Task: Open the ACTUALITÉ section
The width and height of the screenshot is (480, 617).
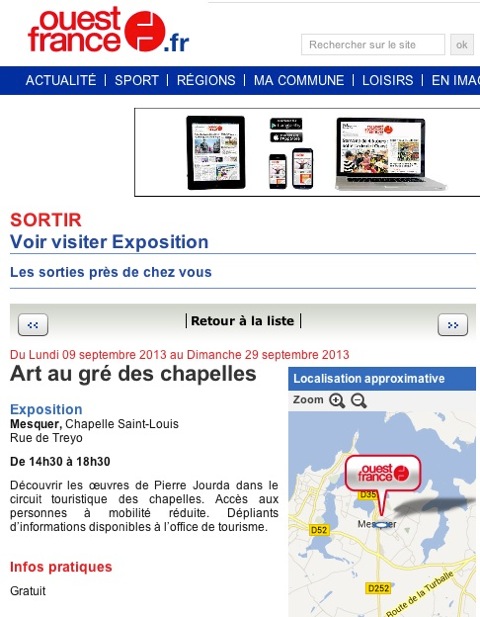Action: point(61,80)
